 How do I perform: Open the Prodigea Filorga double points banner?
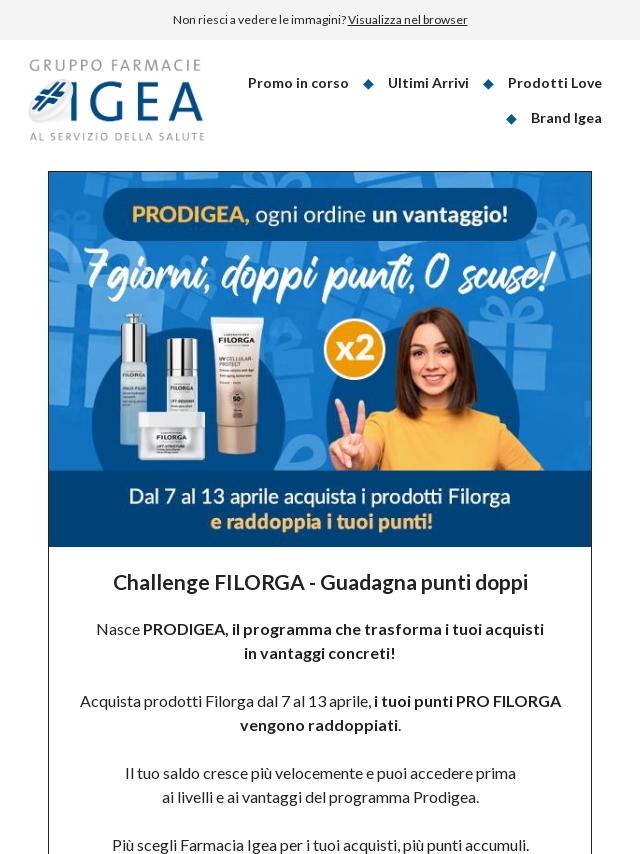click(320, 359)
